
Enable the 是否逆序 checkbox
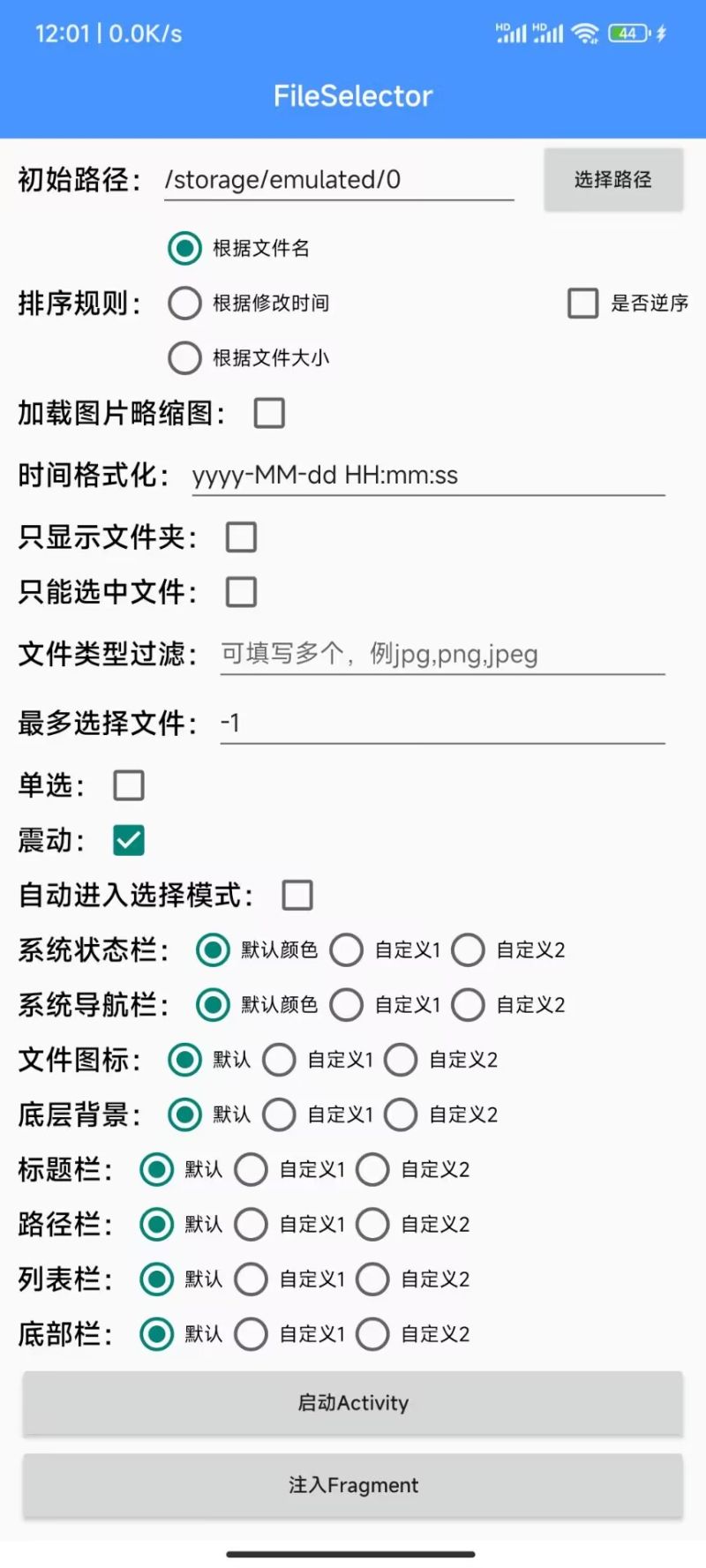click(627, 304)
